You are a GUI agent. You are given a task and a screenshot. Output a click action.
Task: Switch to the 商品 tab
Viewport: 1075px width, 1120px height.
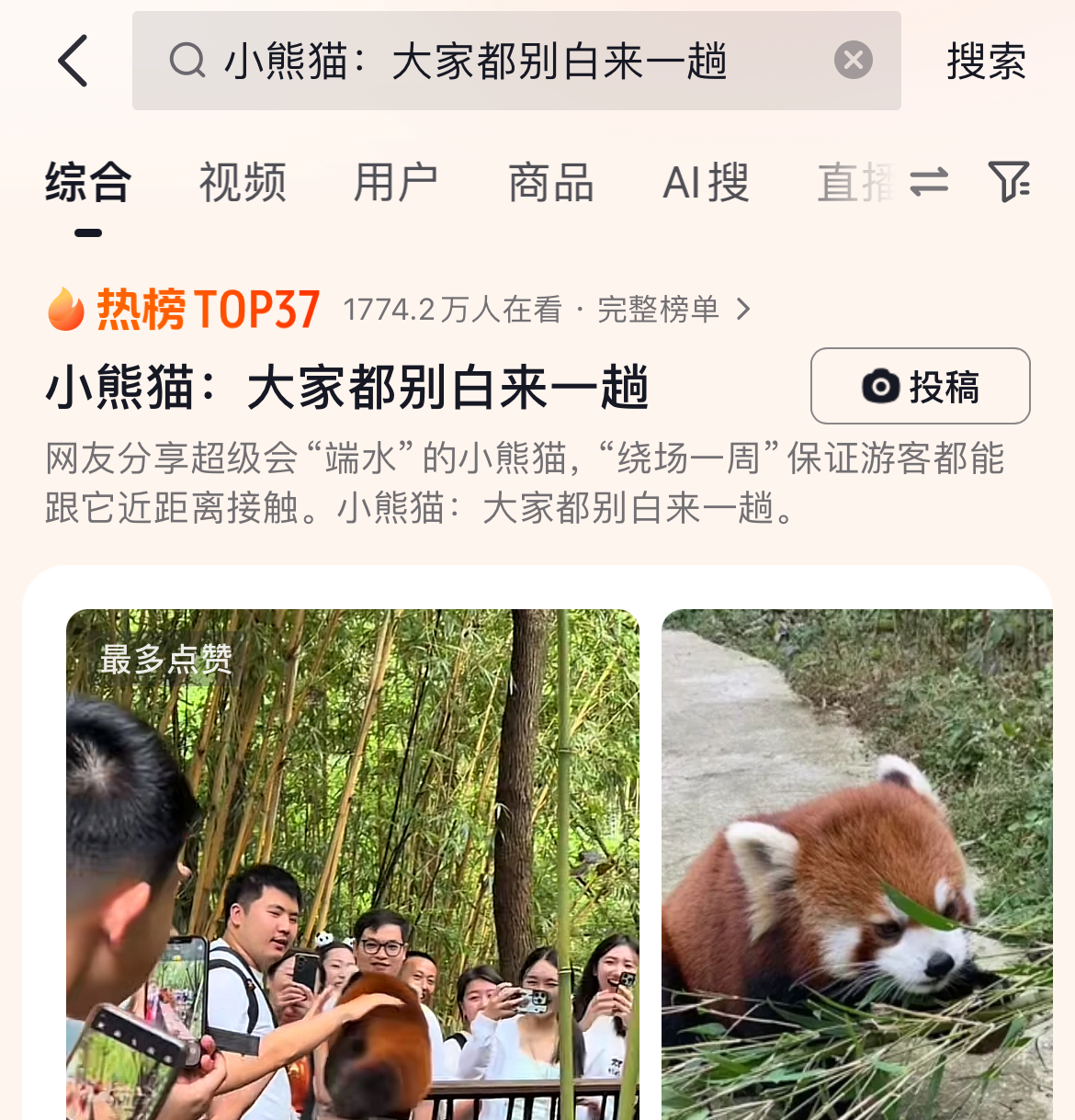[551, 182]
